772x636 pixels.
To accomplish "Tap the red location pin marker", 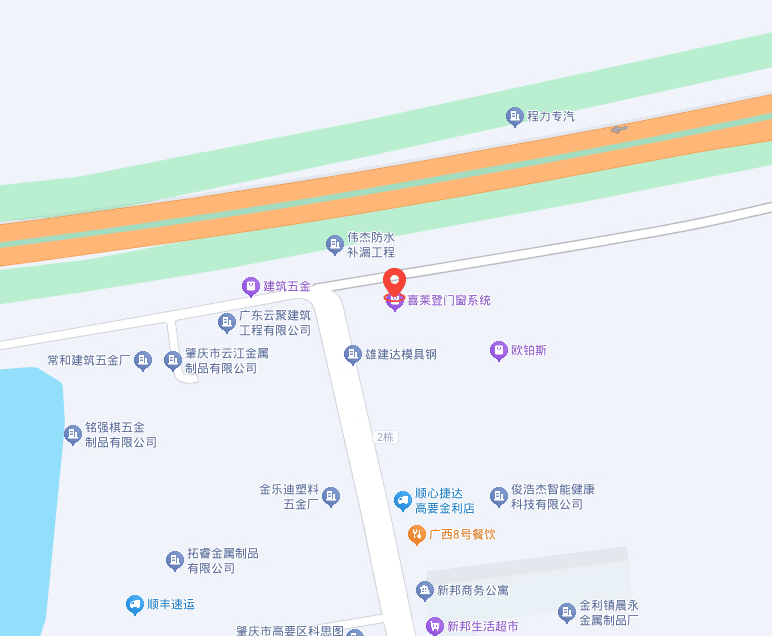I will point(395,282).
